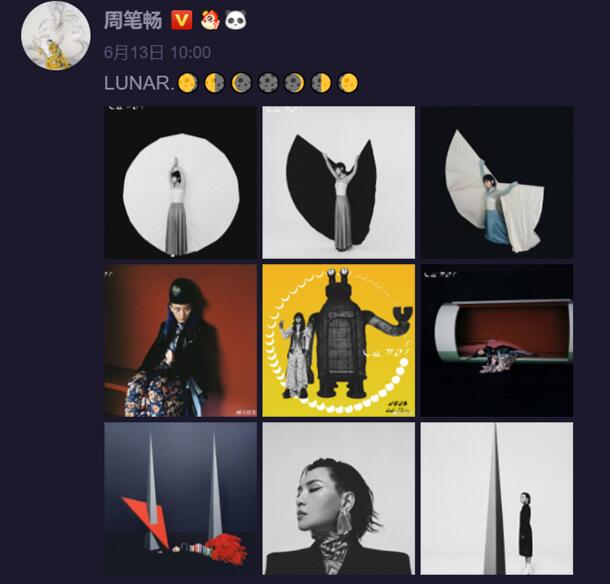Image resolution: width=610 pixels, height=584 pixels.
Task: View the black wings photo
Action: [x=338, y=182]
